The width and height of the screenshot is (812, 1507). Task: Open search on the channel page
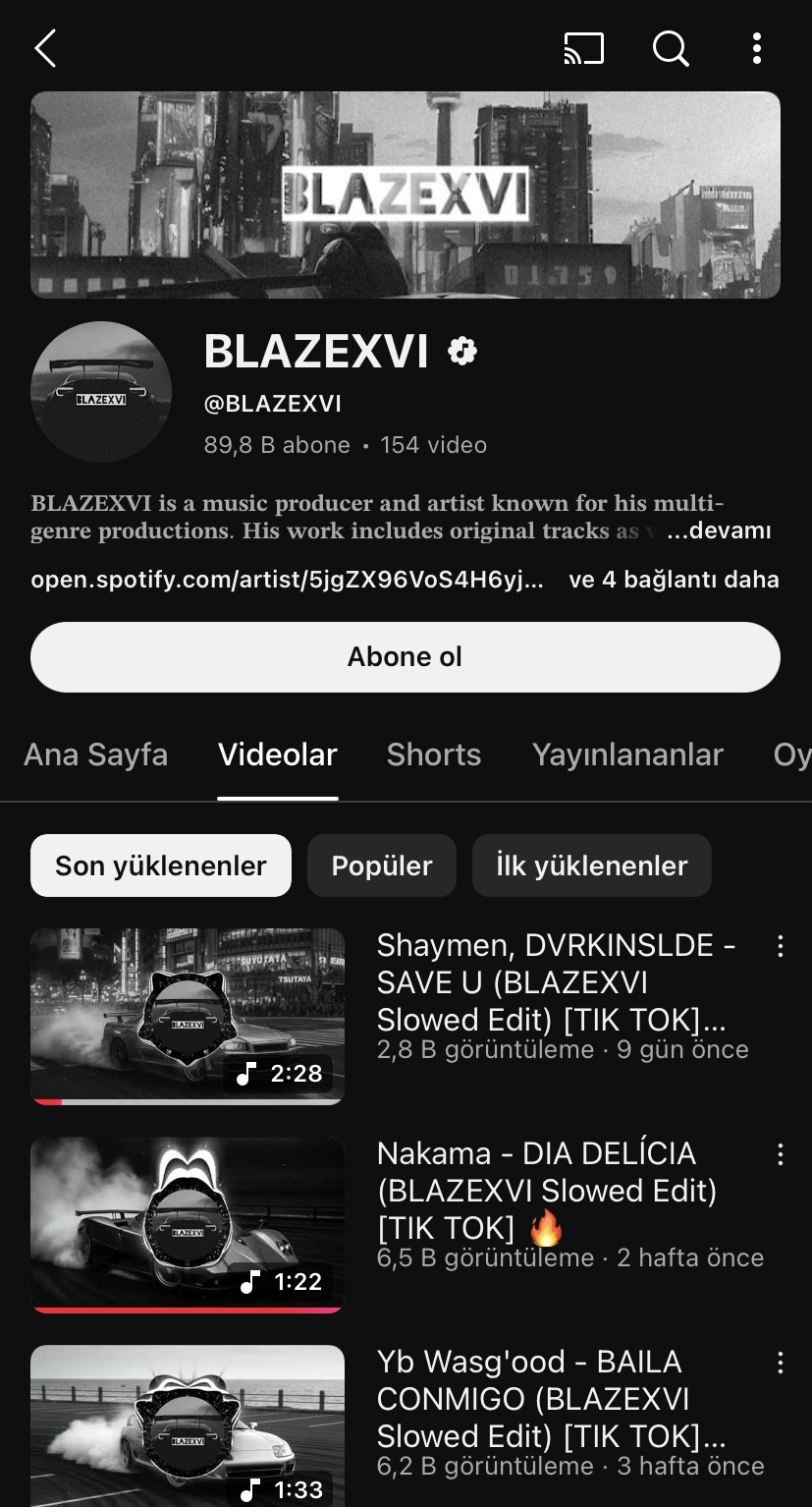671,48
